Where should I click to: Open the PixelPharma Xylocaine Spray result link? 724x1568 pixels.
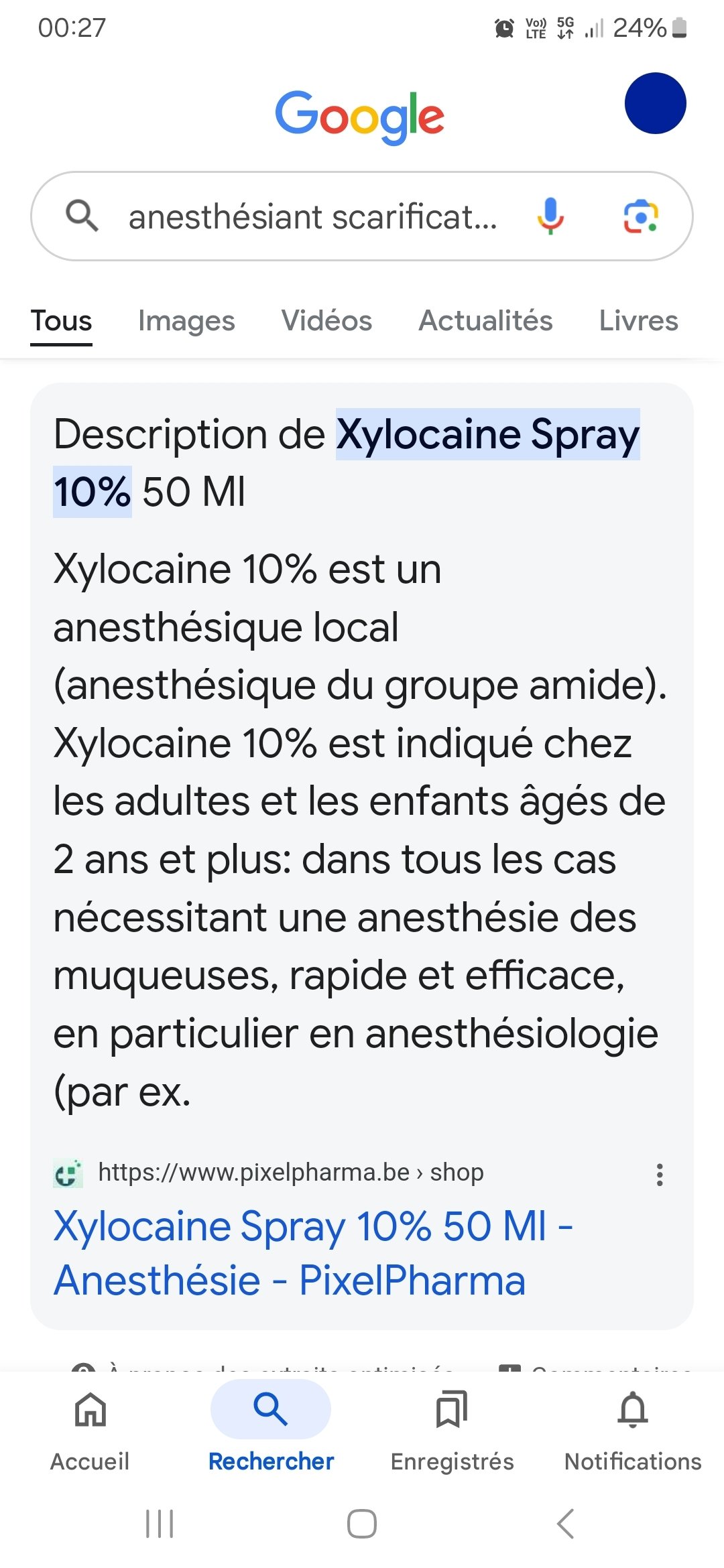click(x=312, y=1253)
